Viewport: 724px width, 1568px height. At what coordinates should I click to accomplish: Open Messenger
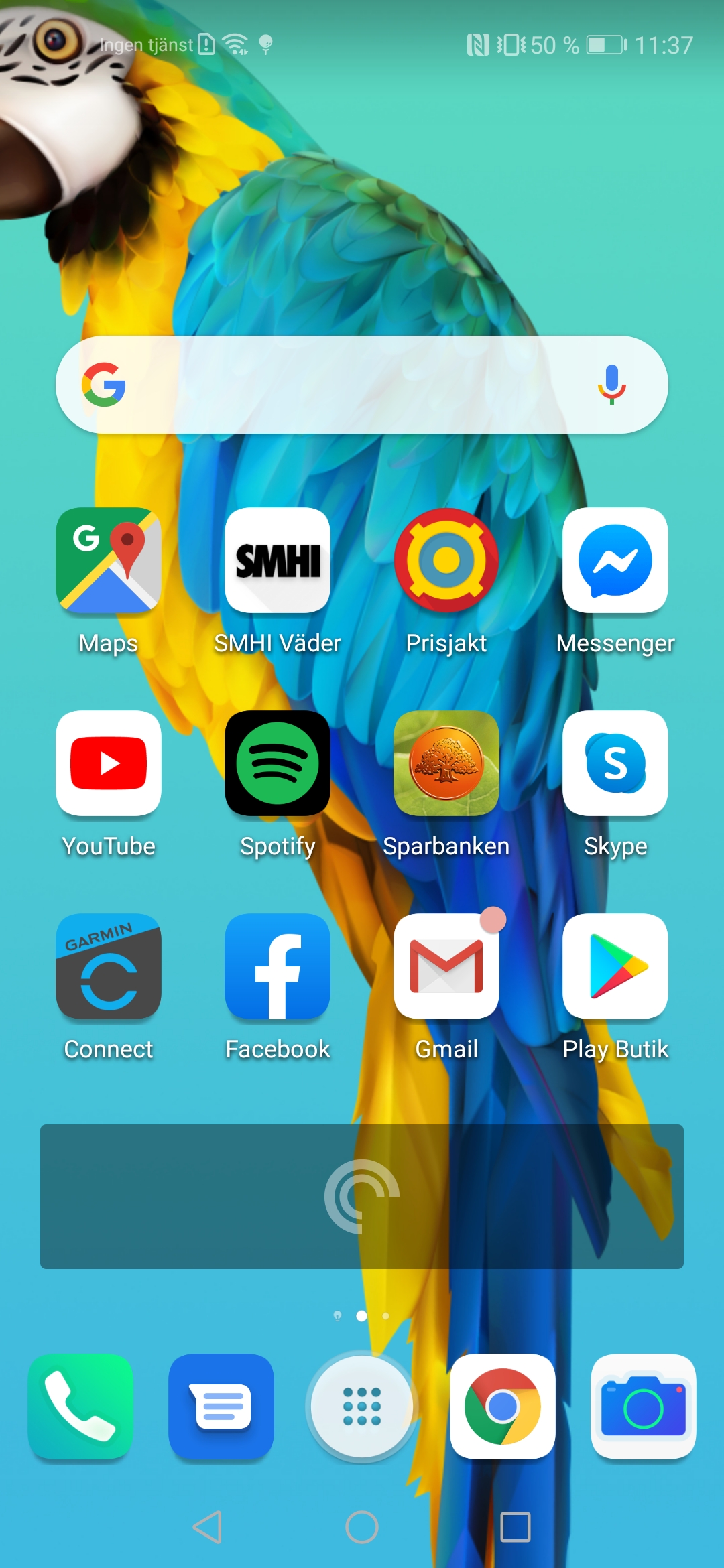[x=615, y=560]
